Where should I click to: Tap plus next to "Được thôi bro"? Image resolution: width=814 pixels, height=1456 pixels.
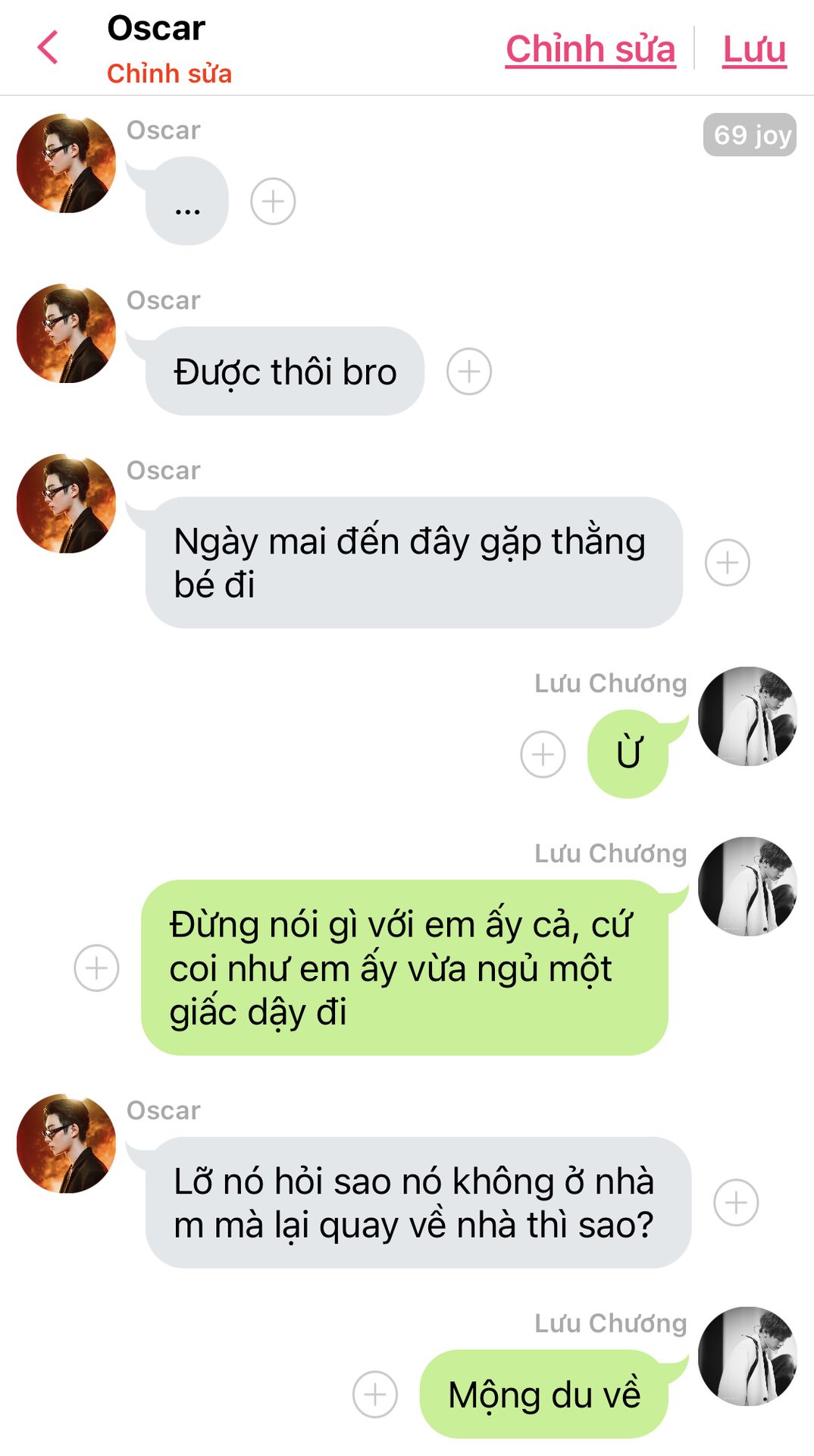pyautogui.click(x=469, y=372)
